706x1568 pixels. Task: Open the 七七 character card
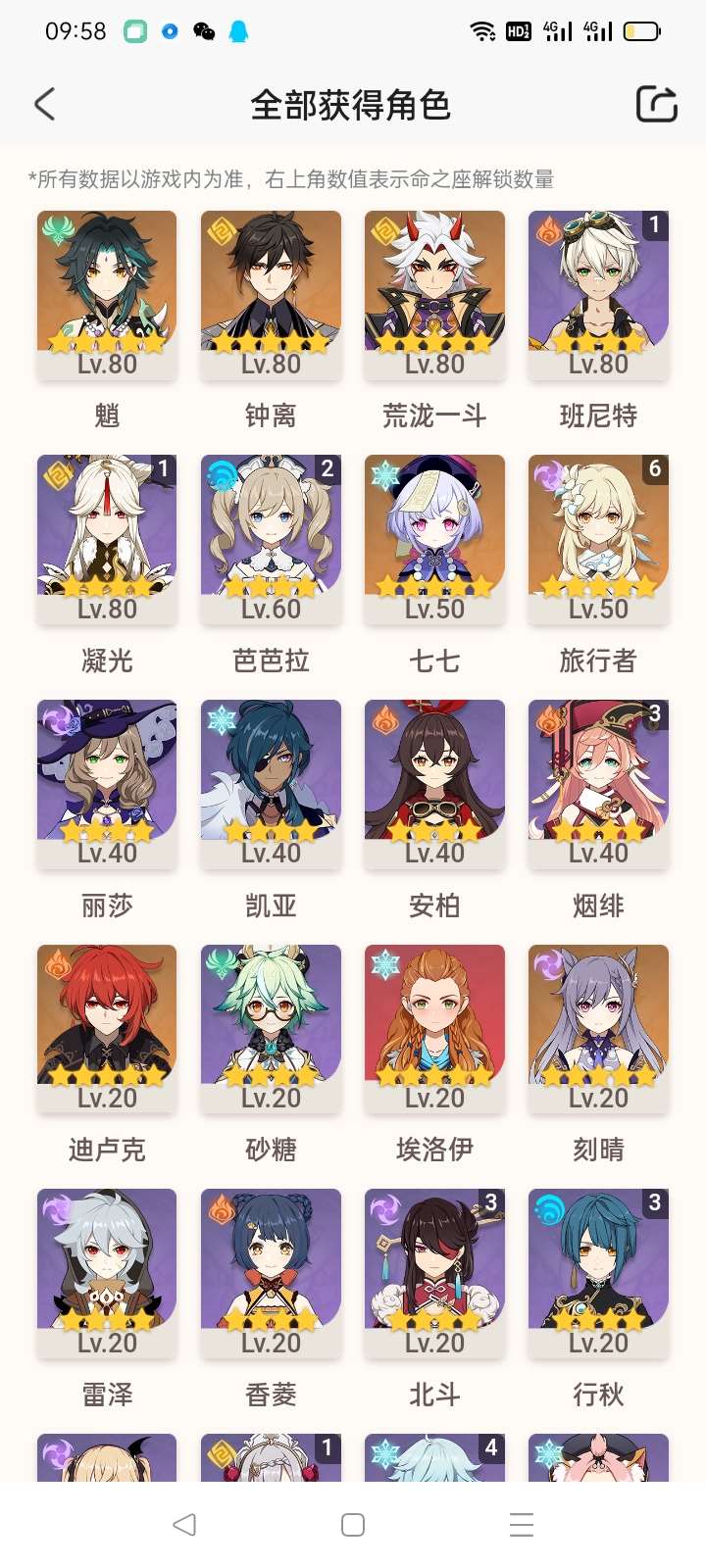click(x=434, y=539)
